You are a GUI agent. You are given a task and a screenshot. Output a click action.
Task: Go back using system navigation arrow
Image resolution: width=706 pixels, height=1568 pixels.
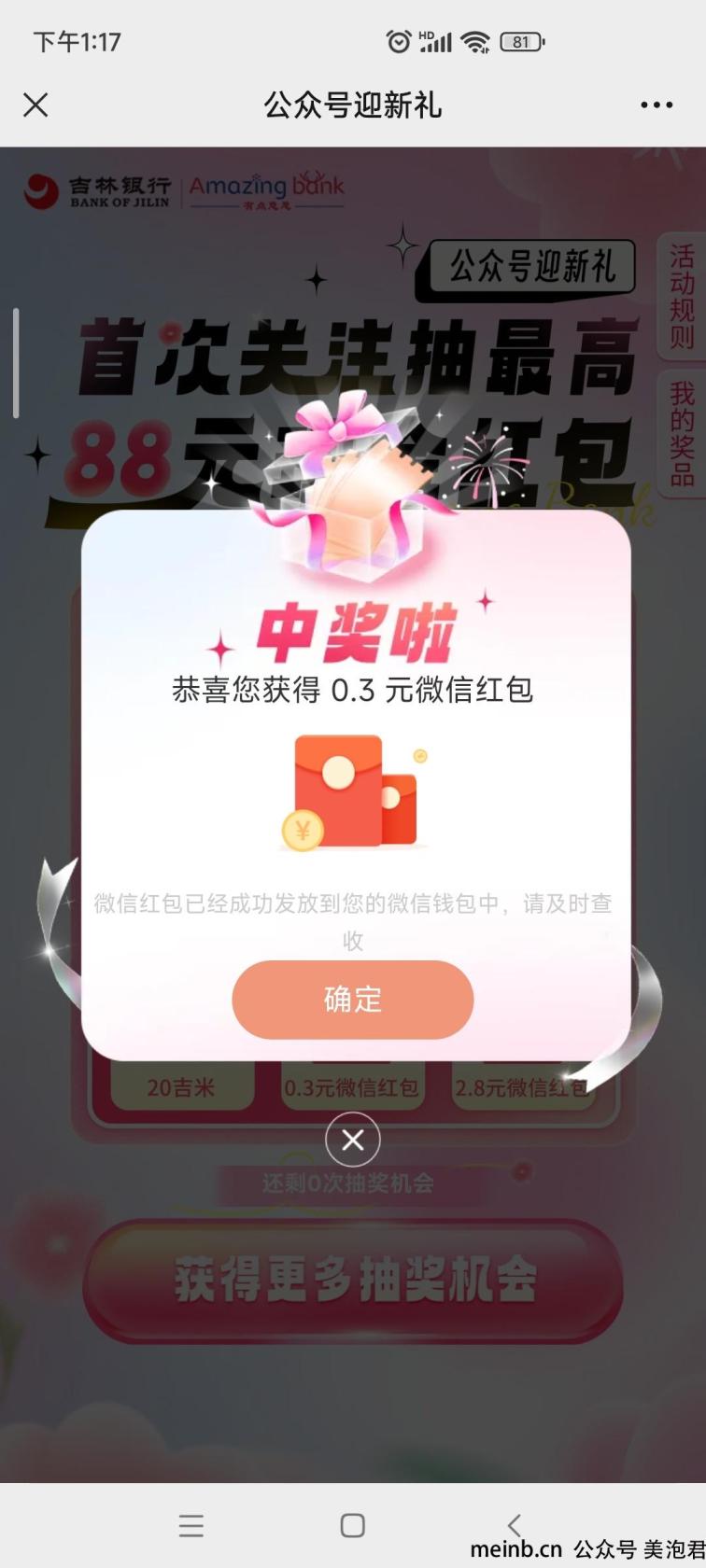tap(514, 1525)
